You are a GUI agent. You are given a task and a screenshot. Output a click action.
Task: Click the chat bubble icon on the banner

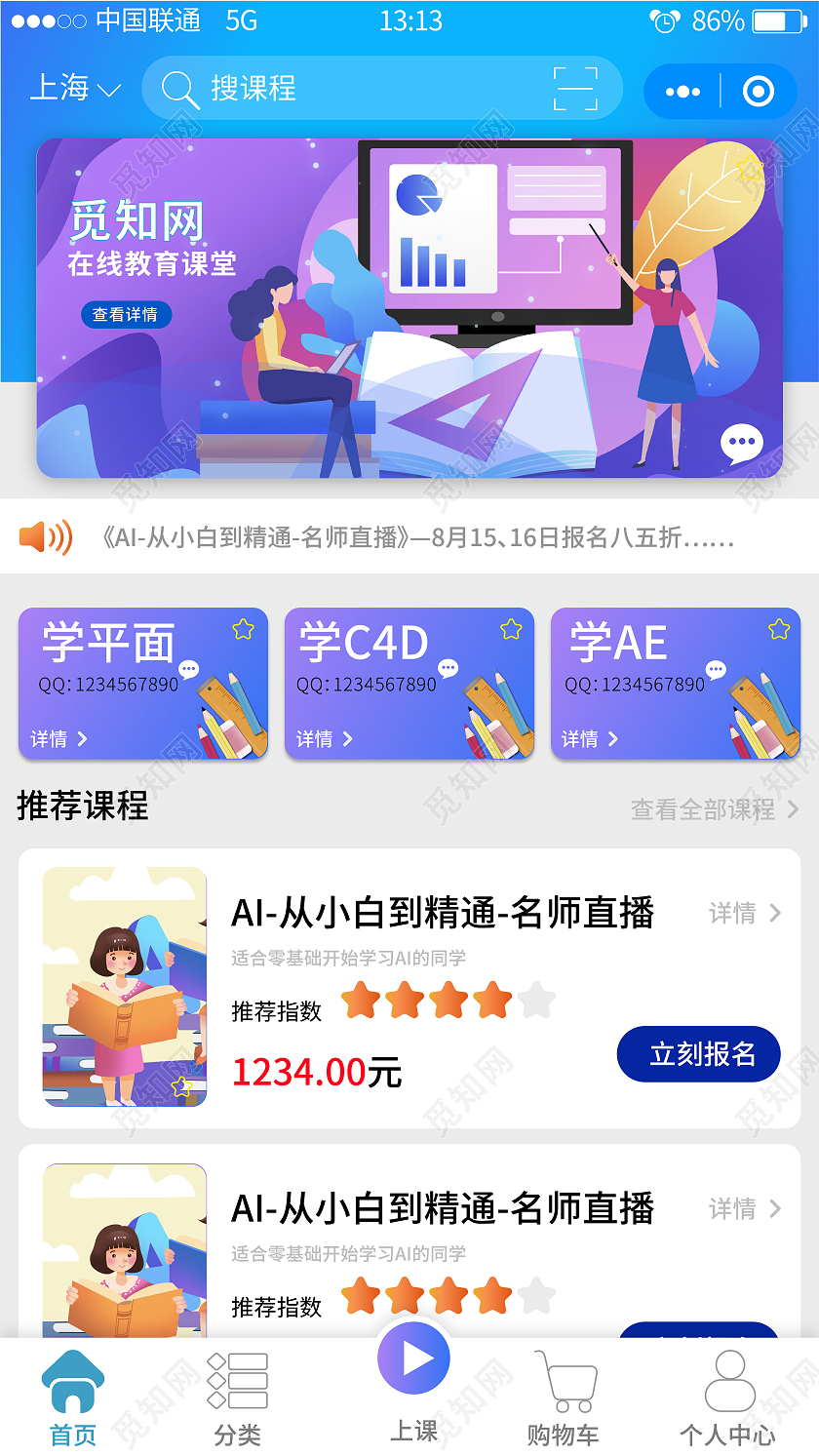[742, 442]
